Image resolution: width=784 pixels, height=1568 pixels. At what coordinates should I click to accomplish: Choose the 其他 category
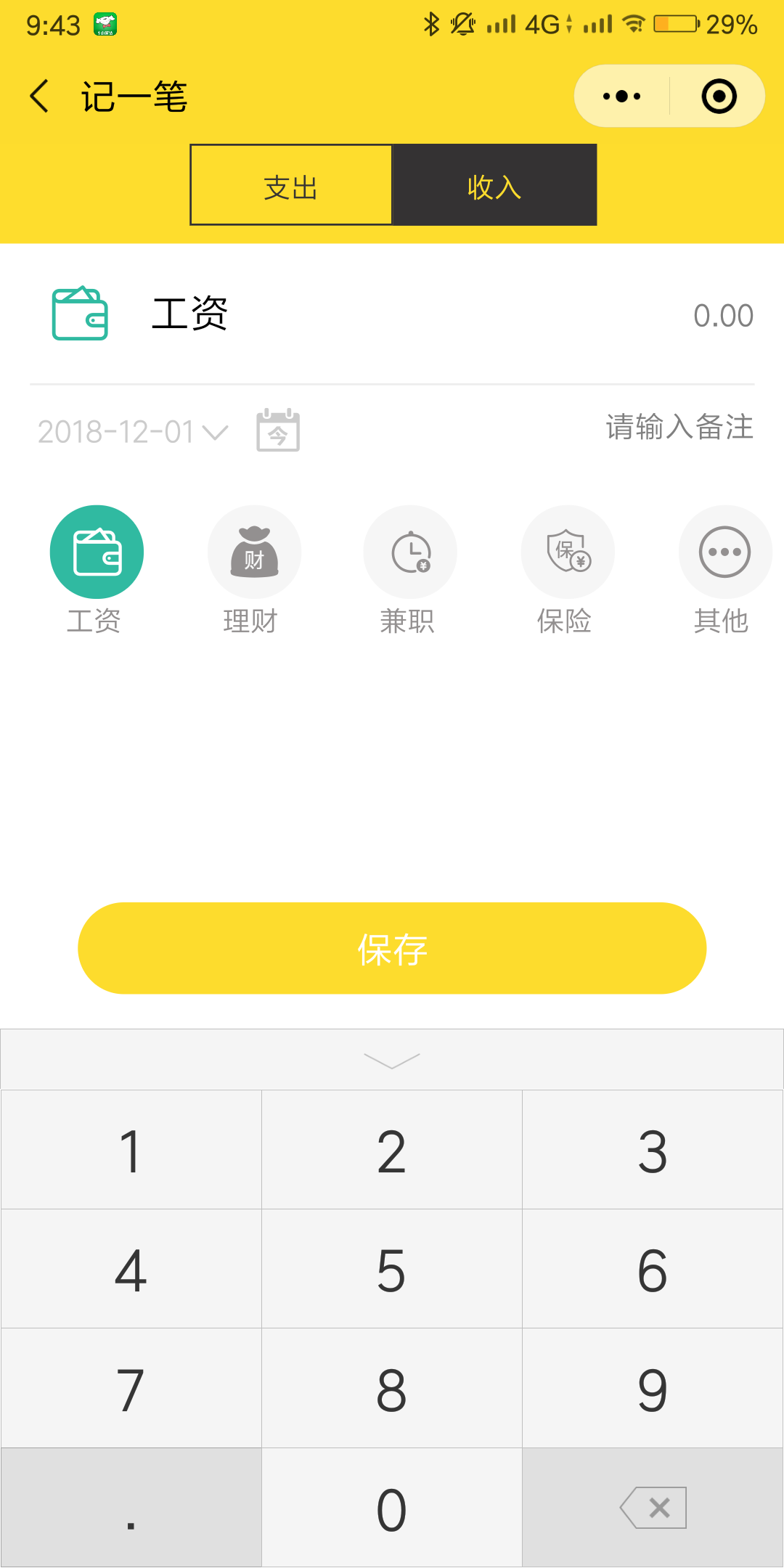tap(724, 552)
